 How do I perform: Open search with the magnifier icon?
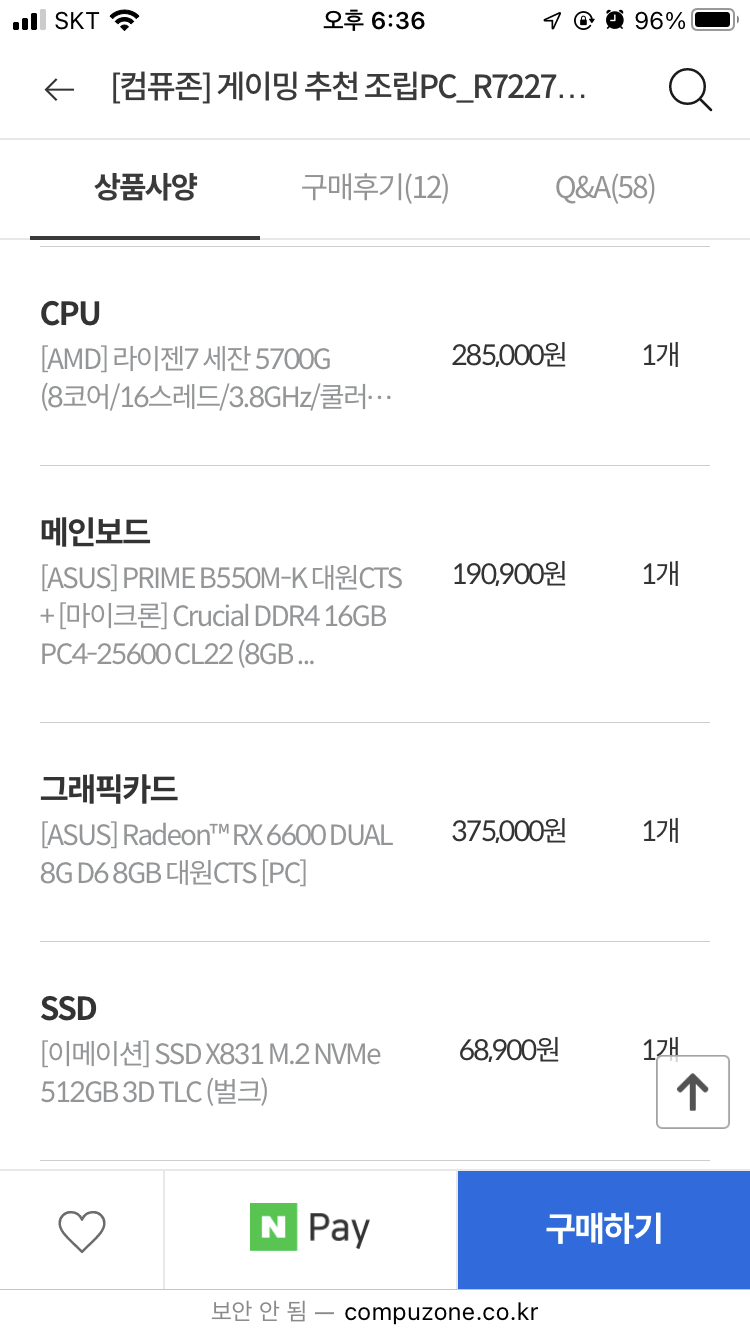[690, 90]
